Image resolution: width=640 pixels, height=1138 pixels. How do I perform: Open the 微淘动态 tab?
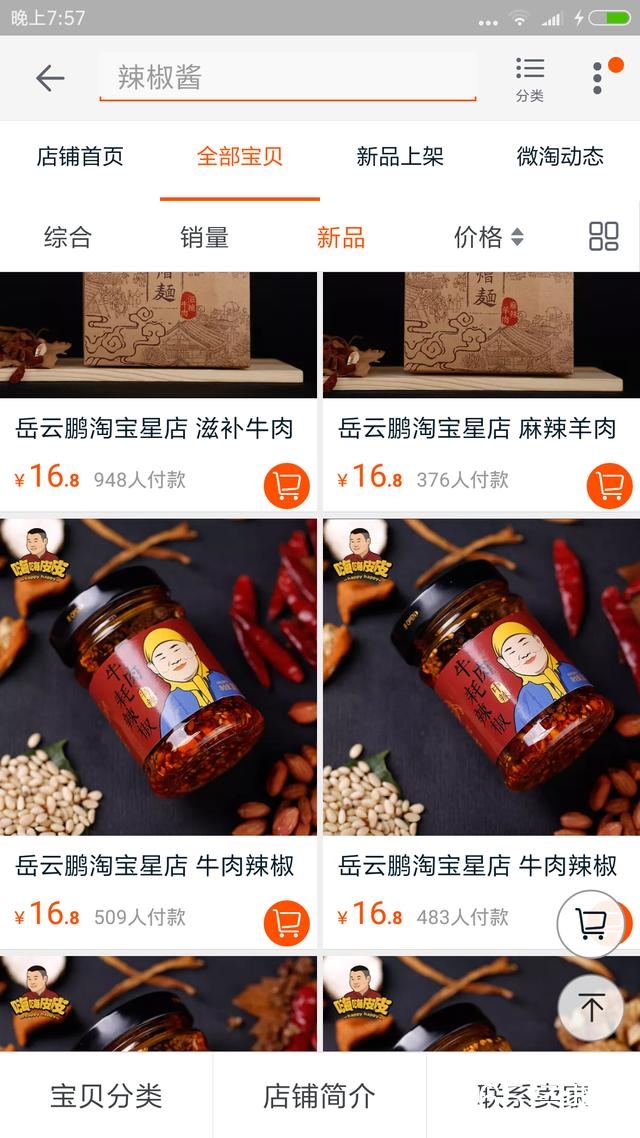click(560, 157)
